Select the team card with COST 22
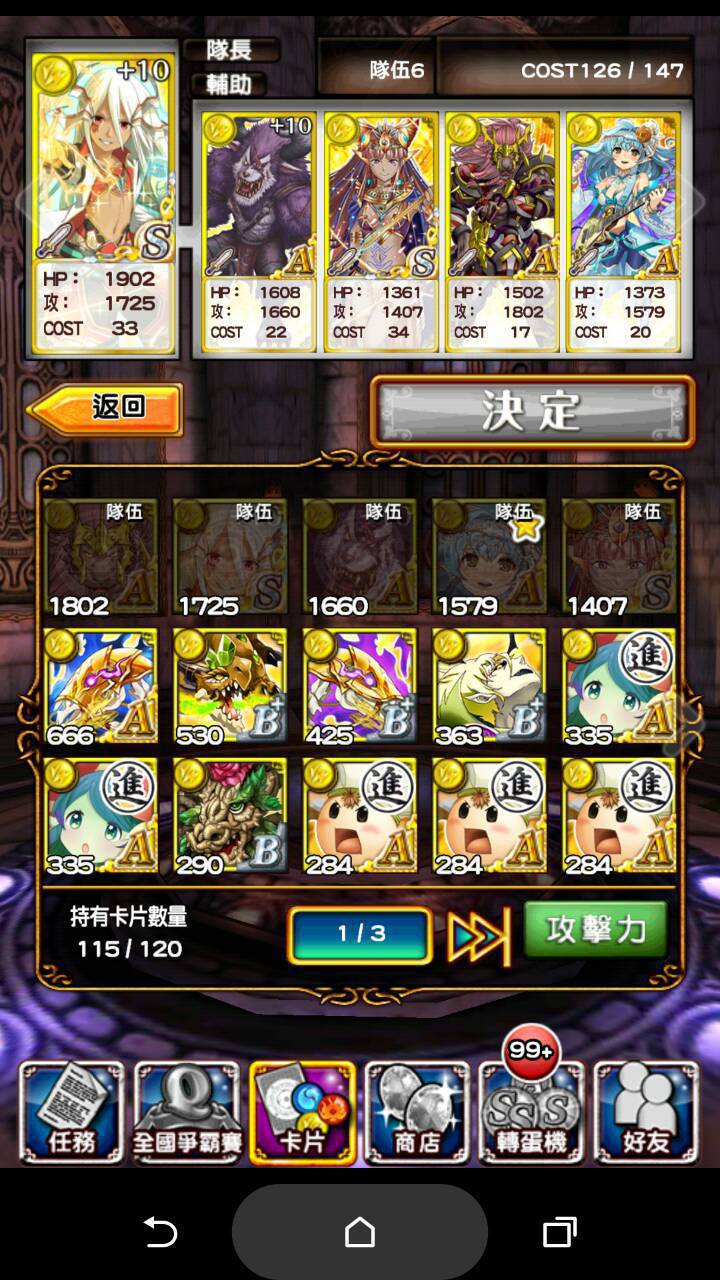 click(x=259, y=230)
